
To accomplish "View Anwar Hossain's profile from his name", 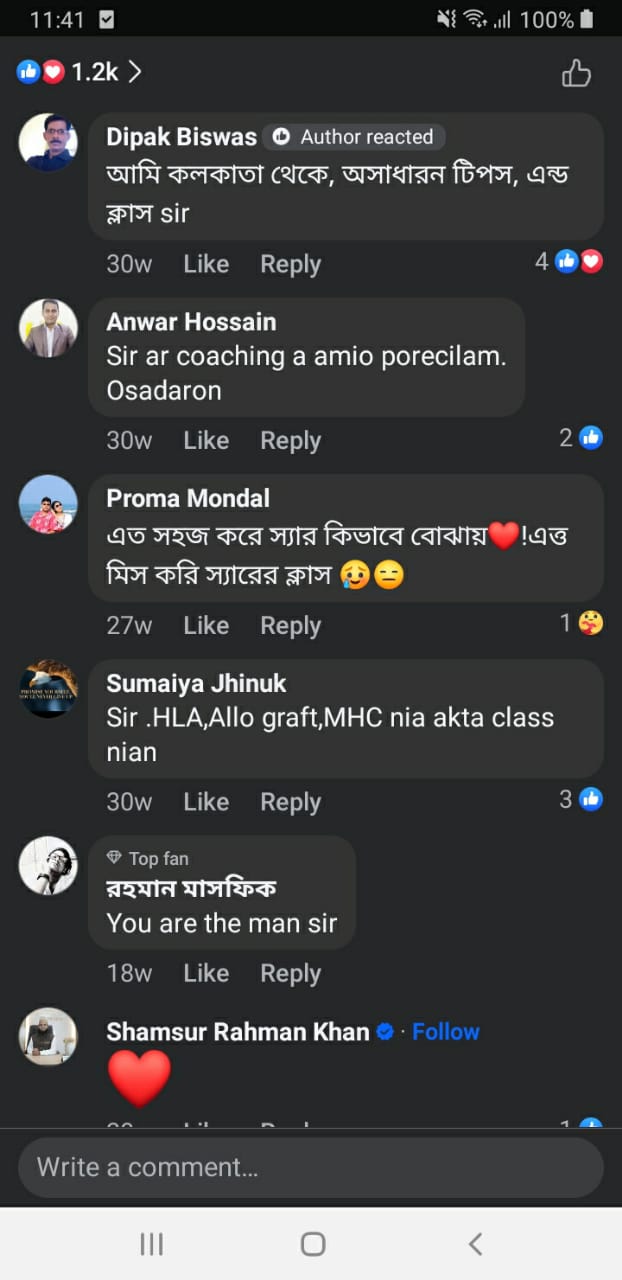I will tap(191, 322).
